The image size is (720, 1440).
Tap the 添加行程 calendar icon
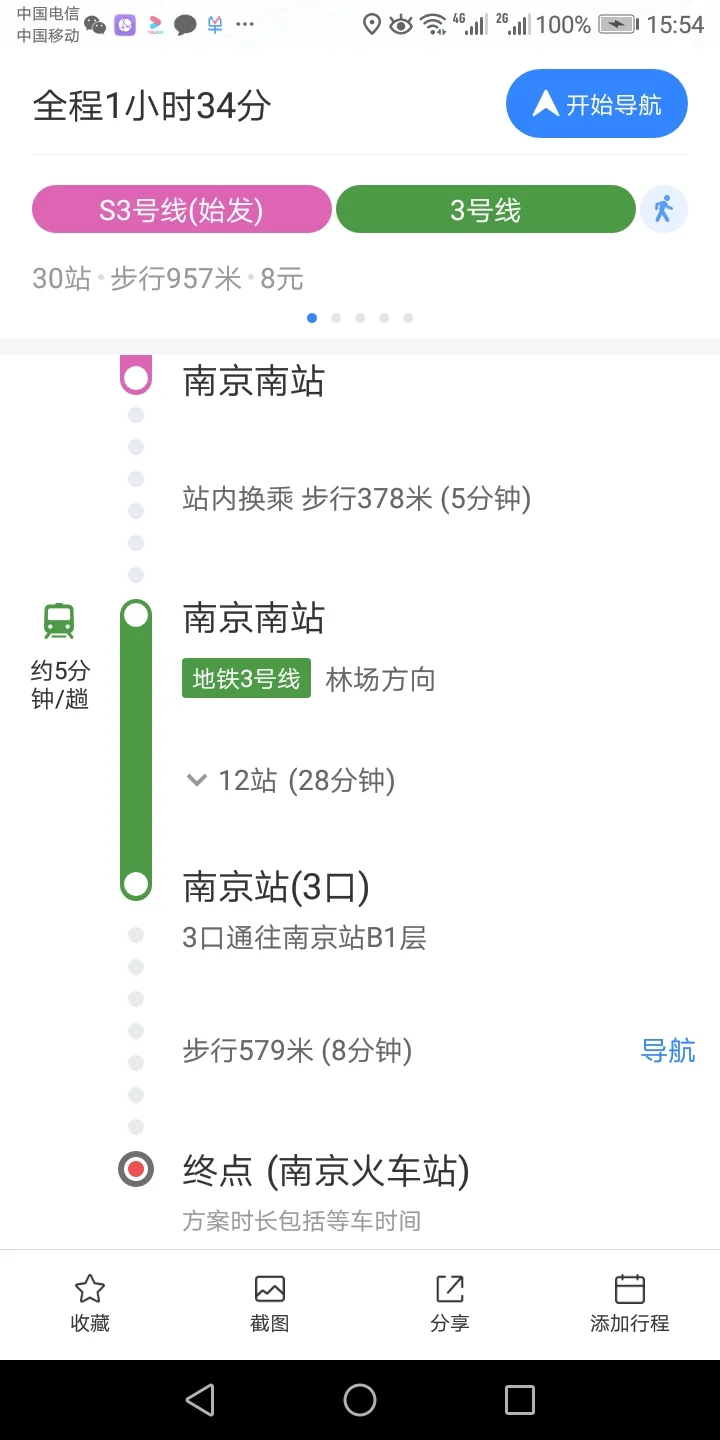tap(629, 1288)
